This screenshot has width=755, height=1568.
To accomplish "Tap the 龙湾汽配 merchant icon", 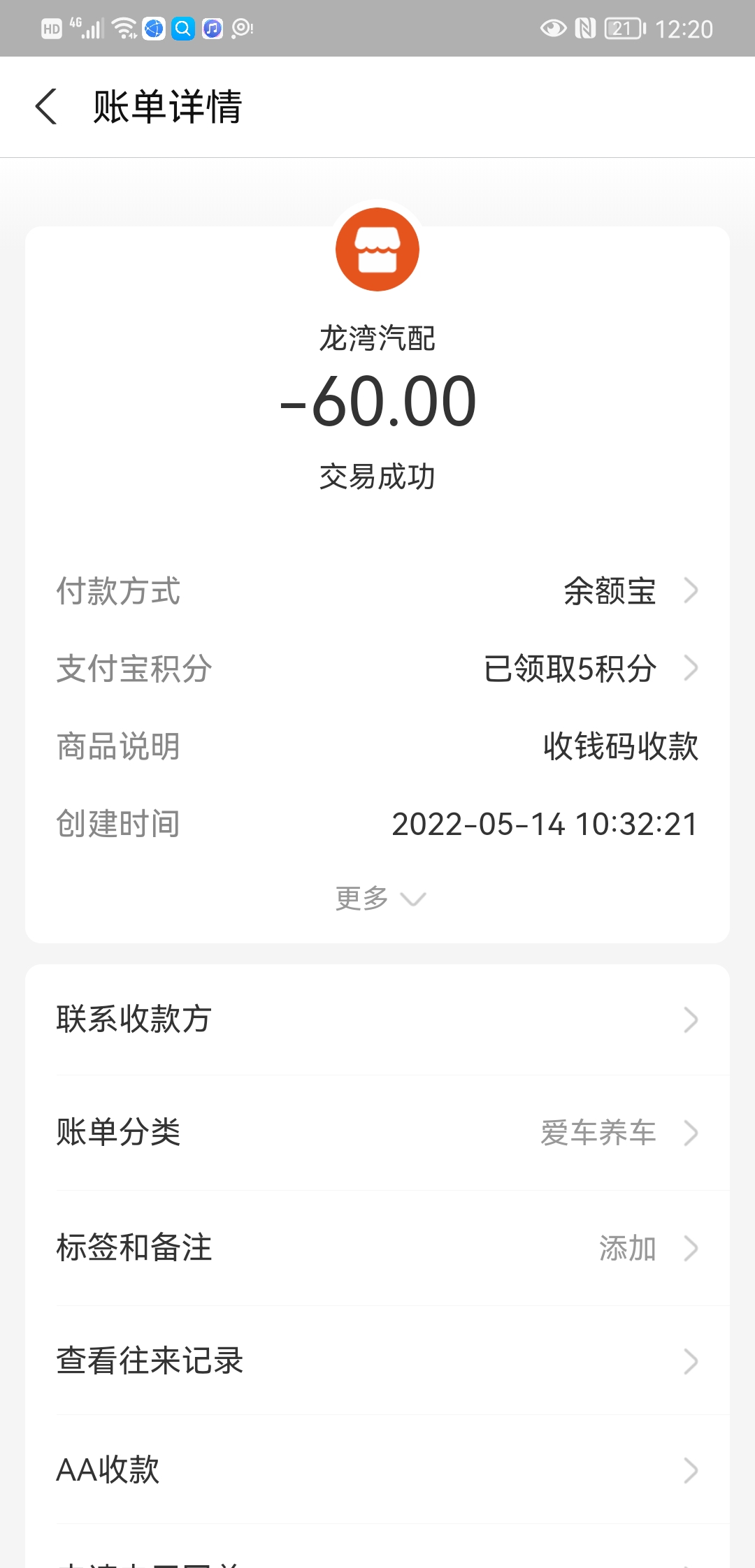I will click(x=377, y=249).
